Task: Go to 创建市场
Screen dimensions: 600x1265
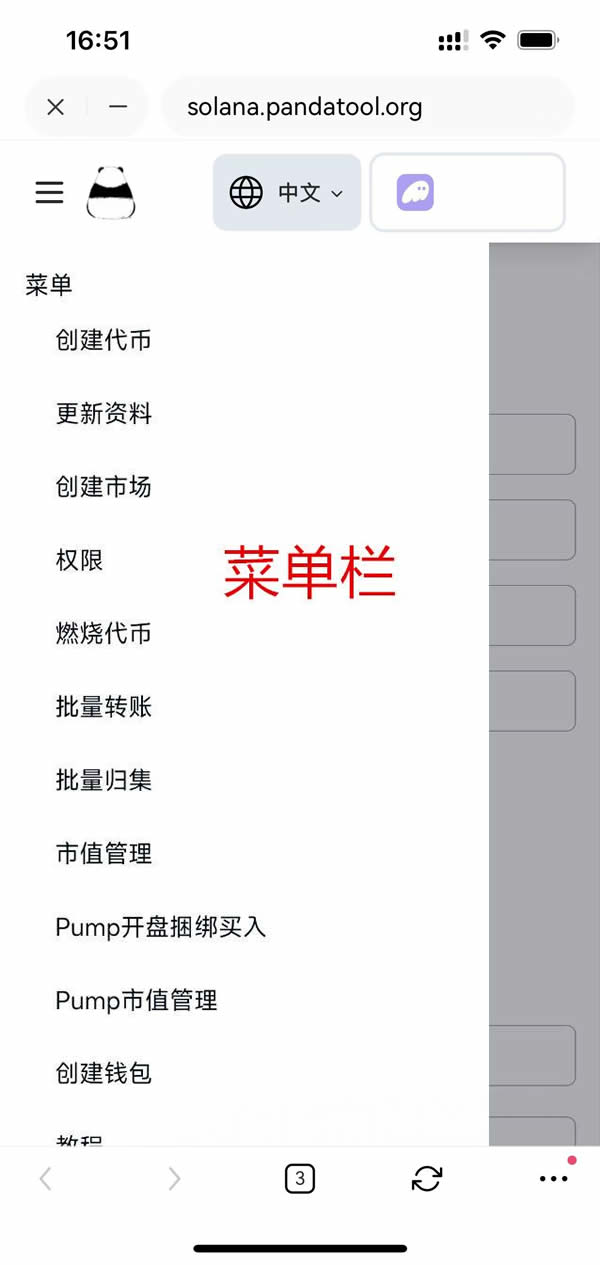Action: 104,487
